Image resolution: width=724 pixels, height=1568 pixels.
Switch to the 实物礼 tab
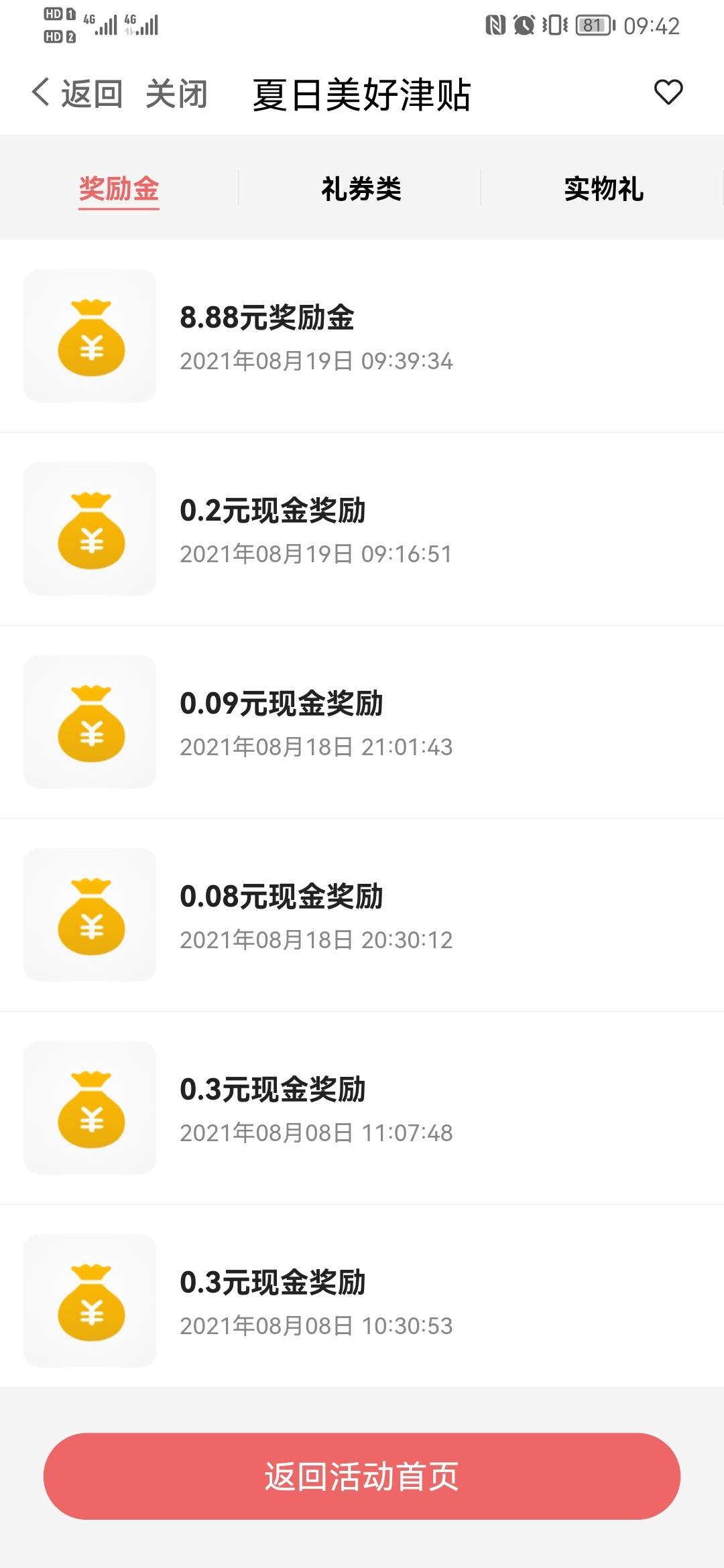click(x=603, y=189)
